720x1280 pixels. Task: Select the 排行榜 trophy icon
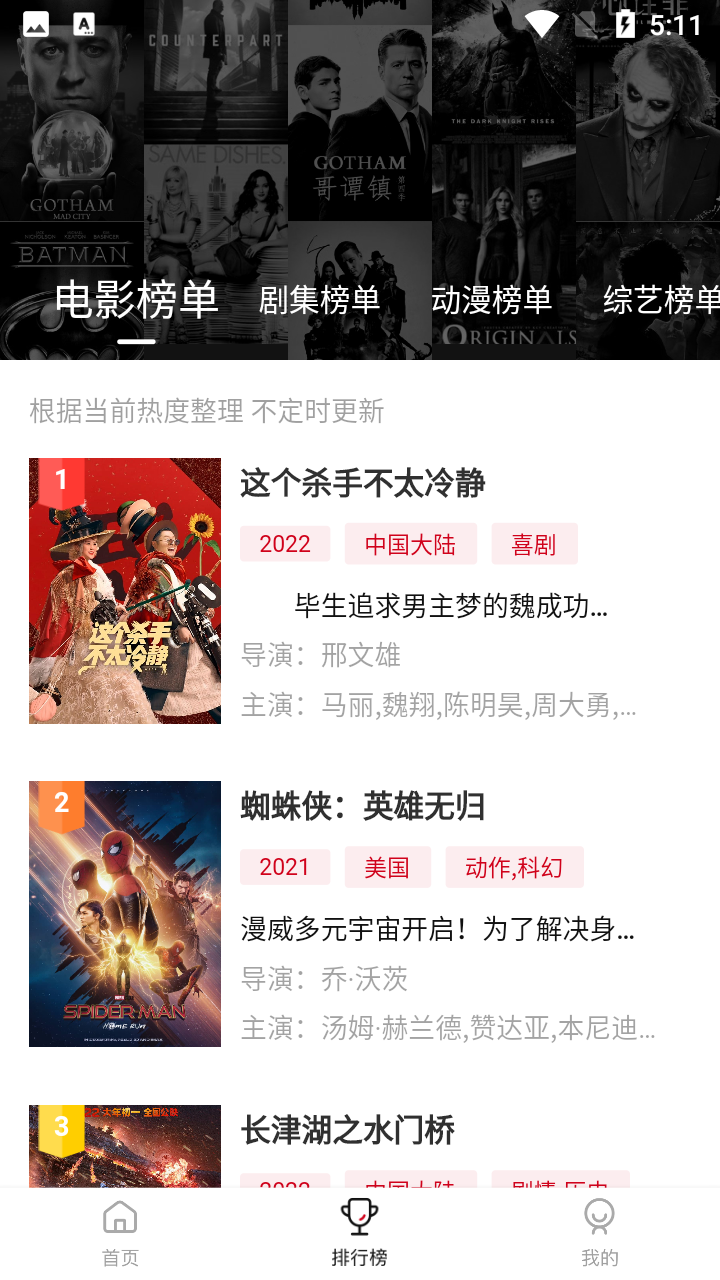click(359, 1217)
